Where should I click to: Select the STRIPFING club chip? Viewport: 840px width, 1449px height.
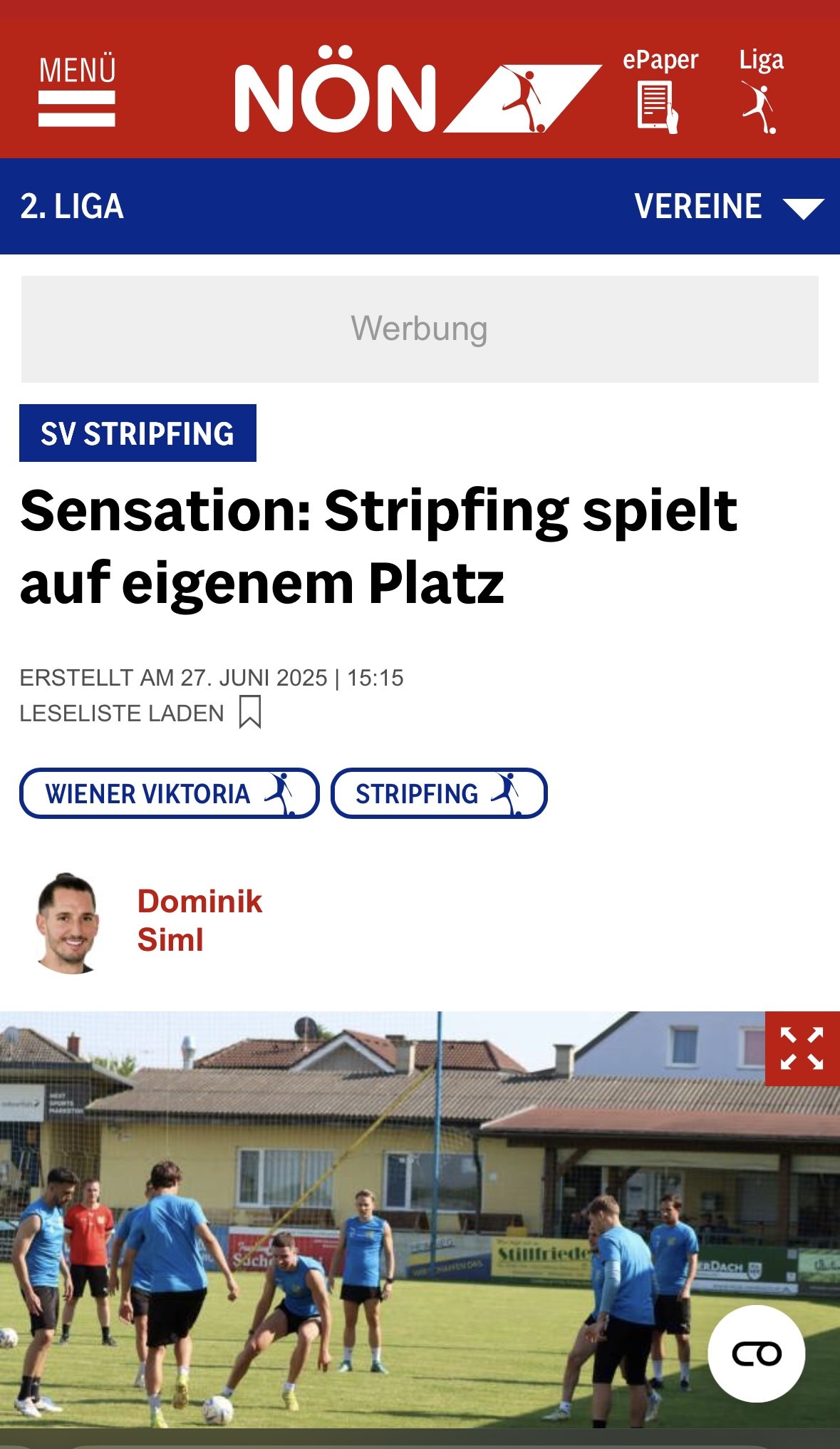tap(439, 793)
